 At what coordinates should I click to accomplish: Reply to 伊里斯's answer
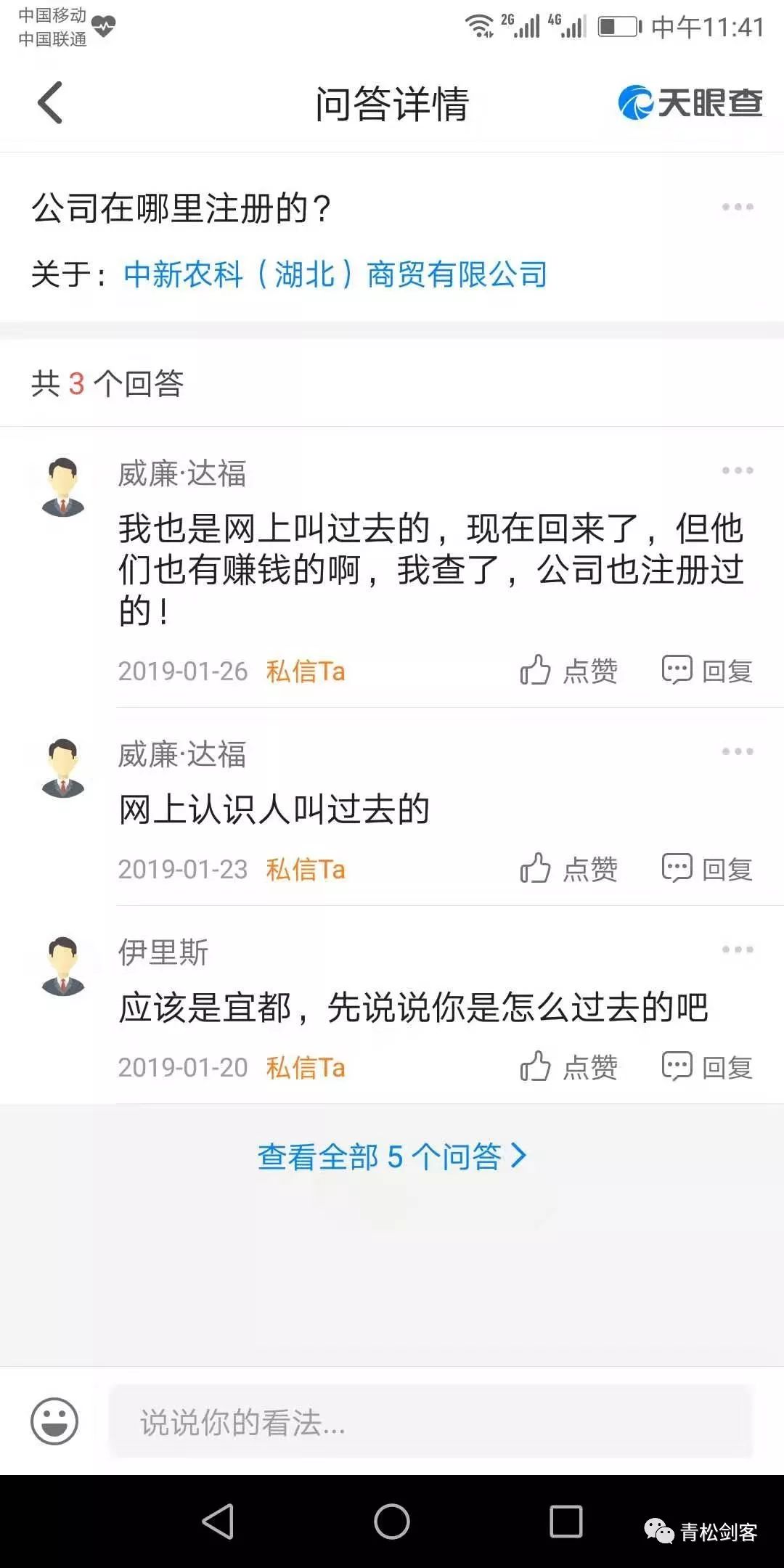pyautogui.click(x=707, y=1067)
